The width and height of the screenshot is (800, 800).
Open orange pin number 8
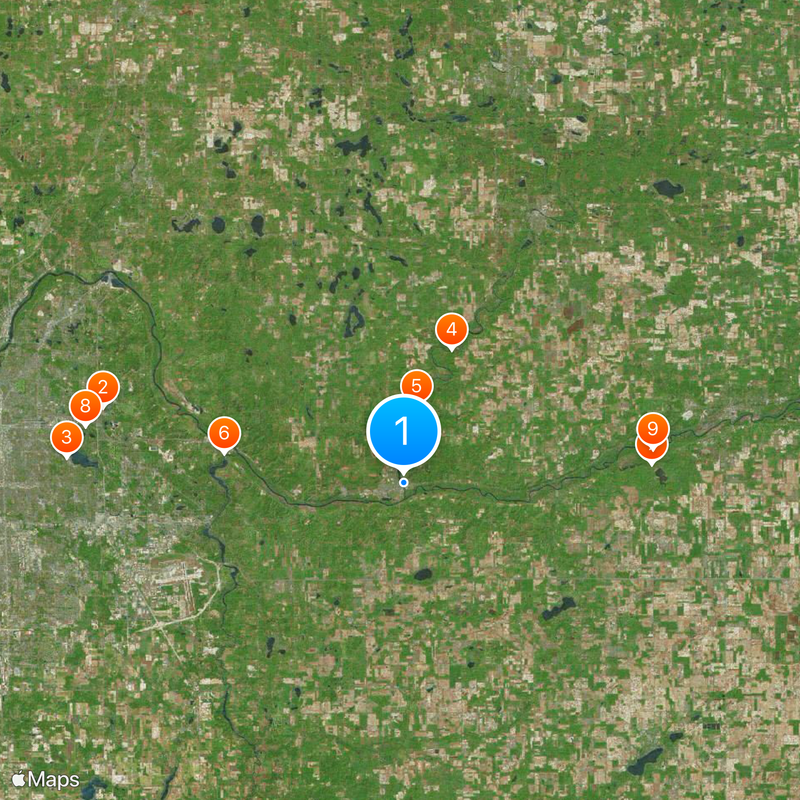84,406
